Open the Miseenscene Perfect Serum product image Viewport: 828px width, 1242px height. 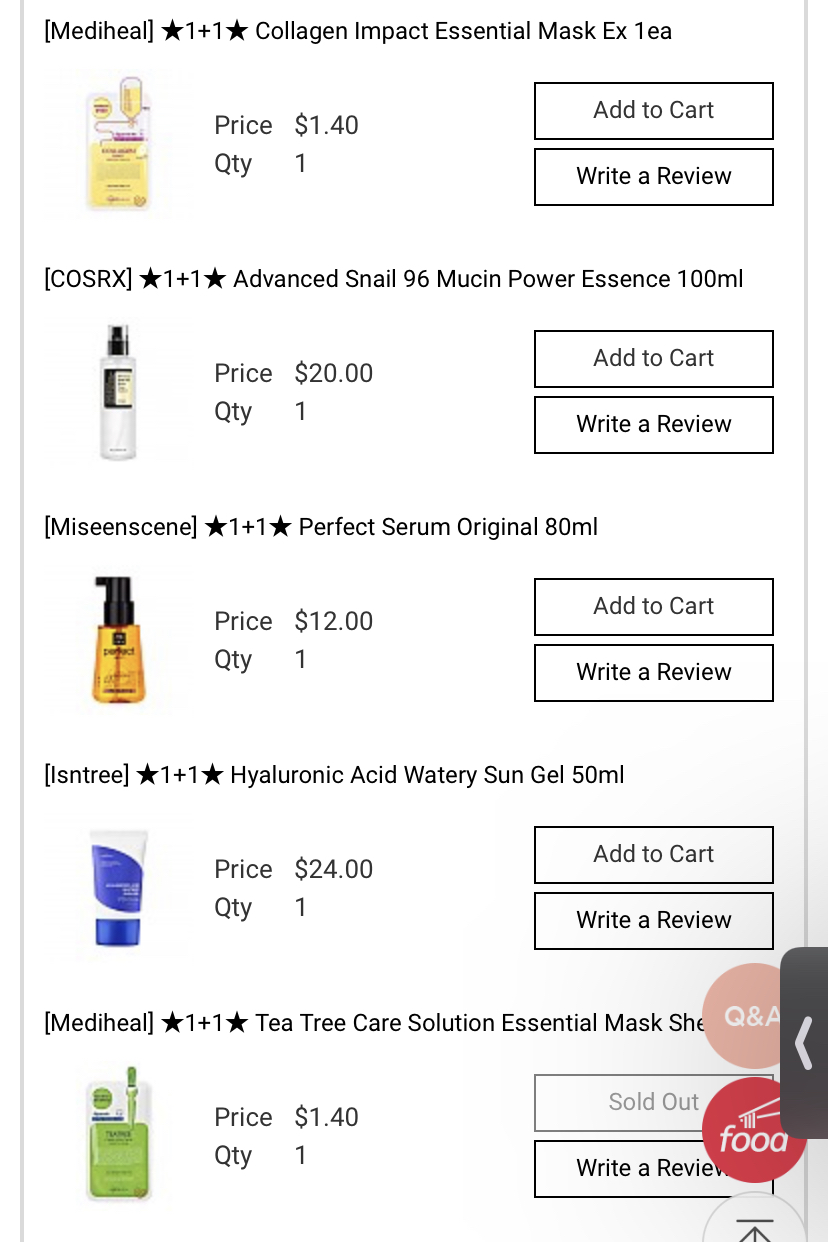click(119, 639)
